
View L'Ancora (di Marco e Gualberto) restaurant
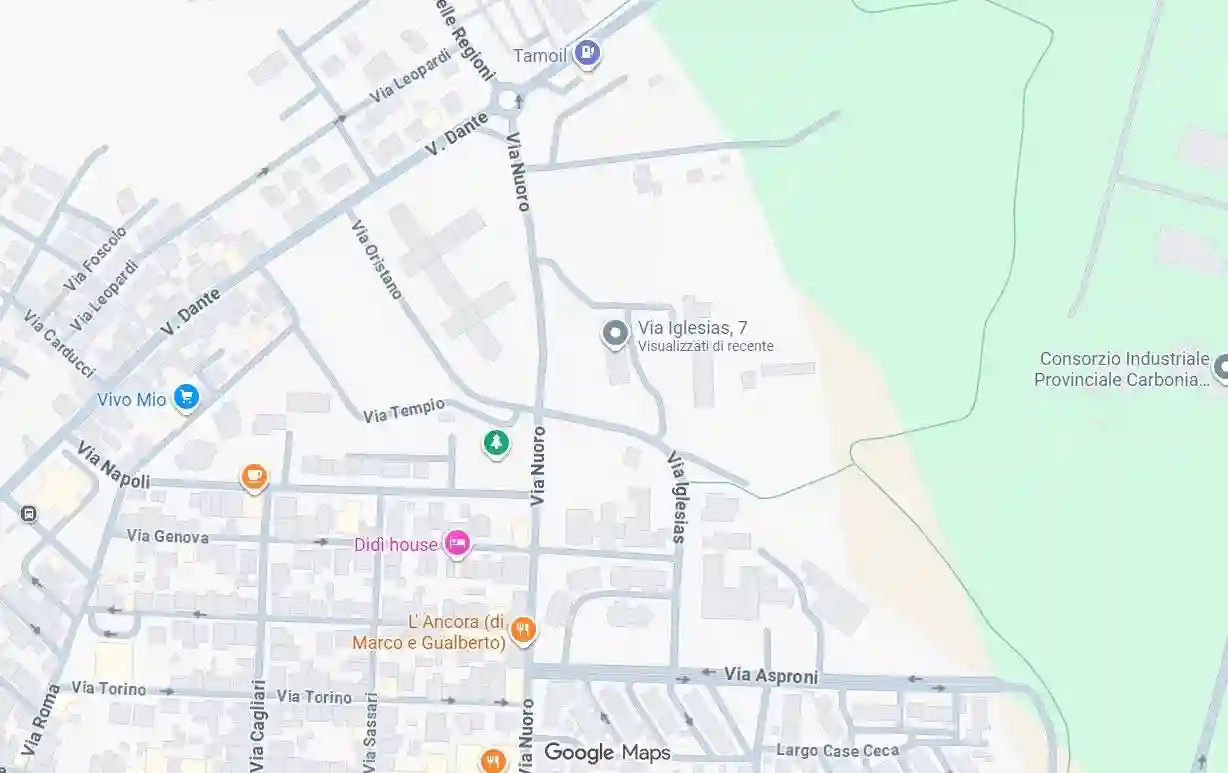(522, 630)
